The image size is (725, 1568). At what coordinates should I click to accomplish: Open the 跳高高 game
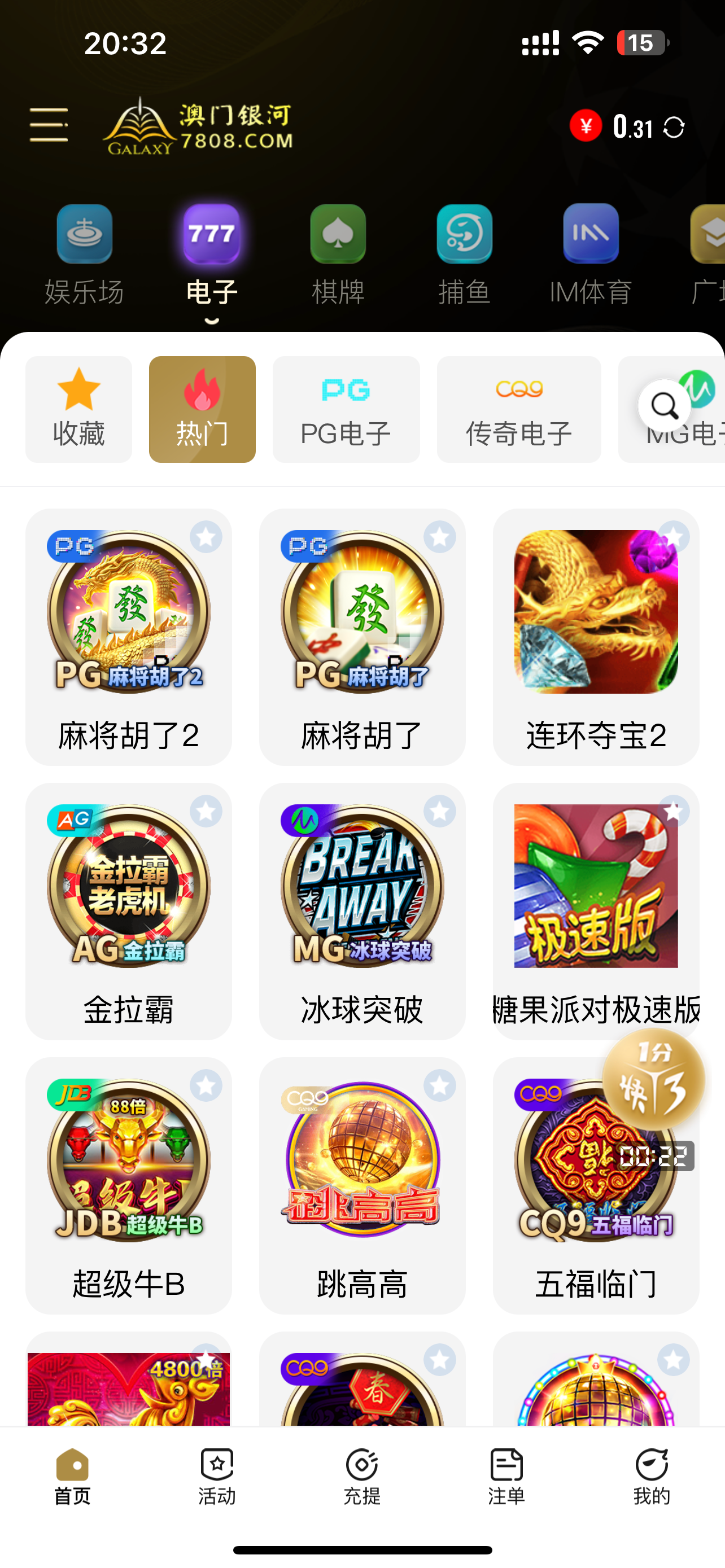(362, 1184)
